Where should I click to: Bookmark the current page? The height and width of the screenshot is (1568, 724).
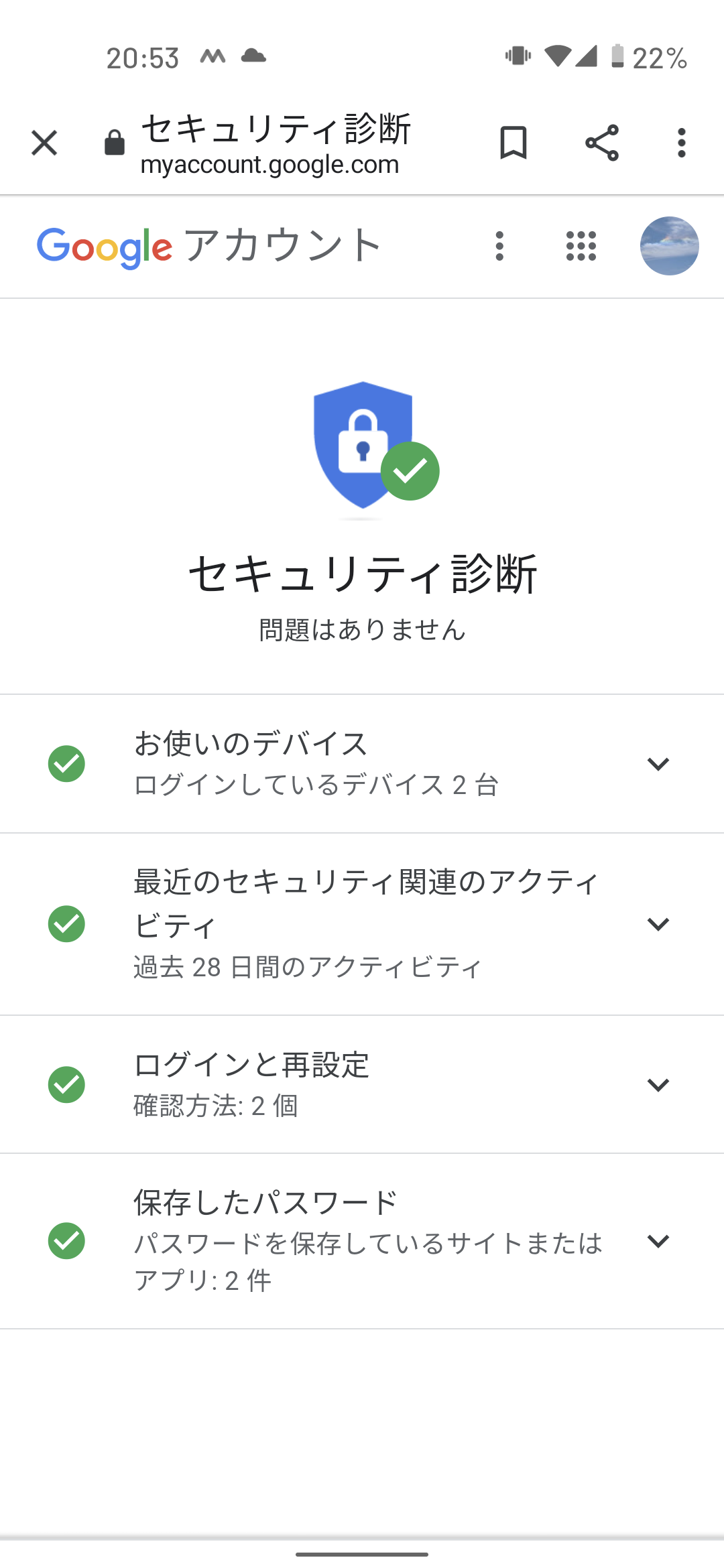513,142
